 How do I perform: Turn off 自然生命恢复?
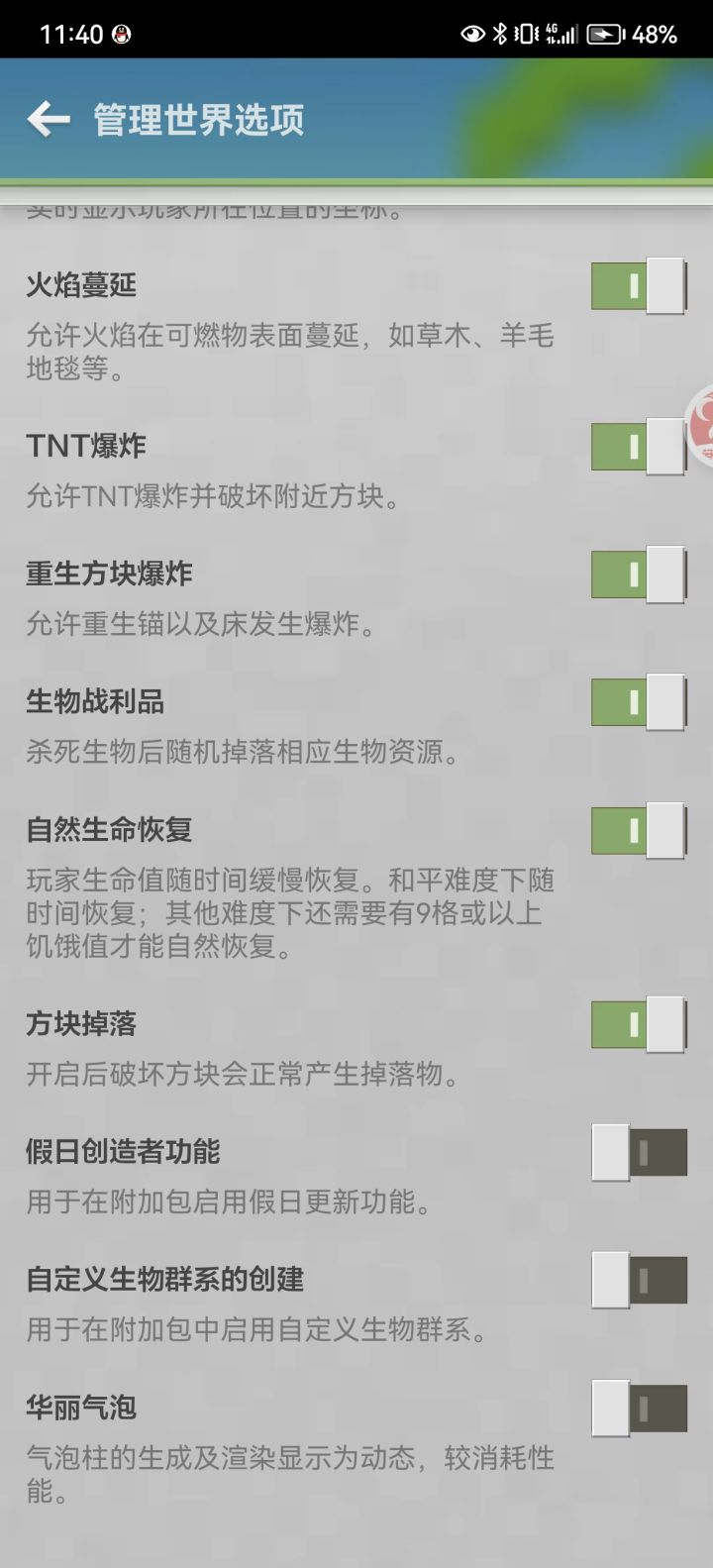(639, 832)
